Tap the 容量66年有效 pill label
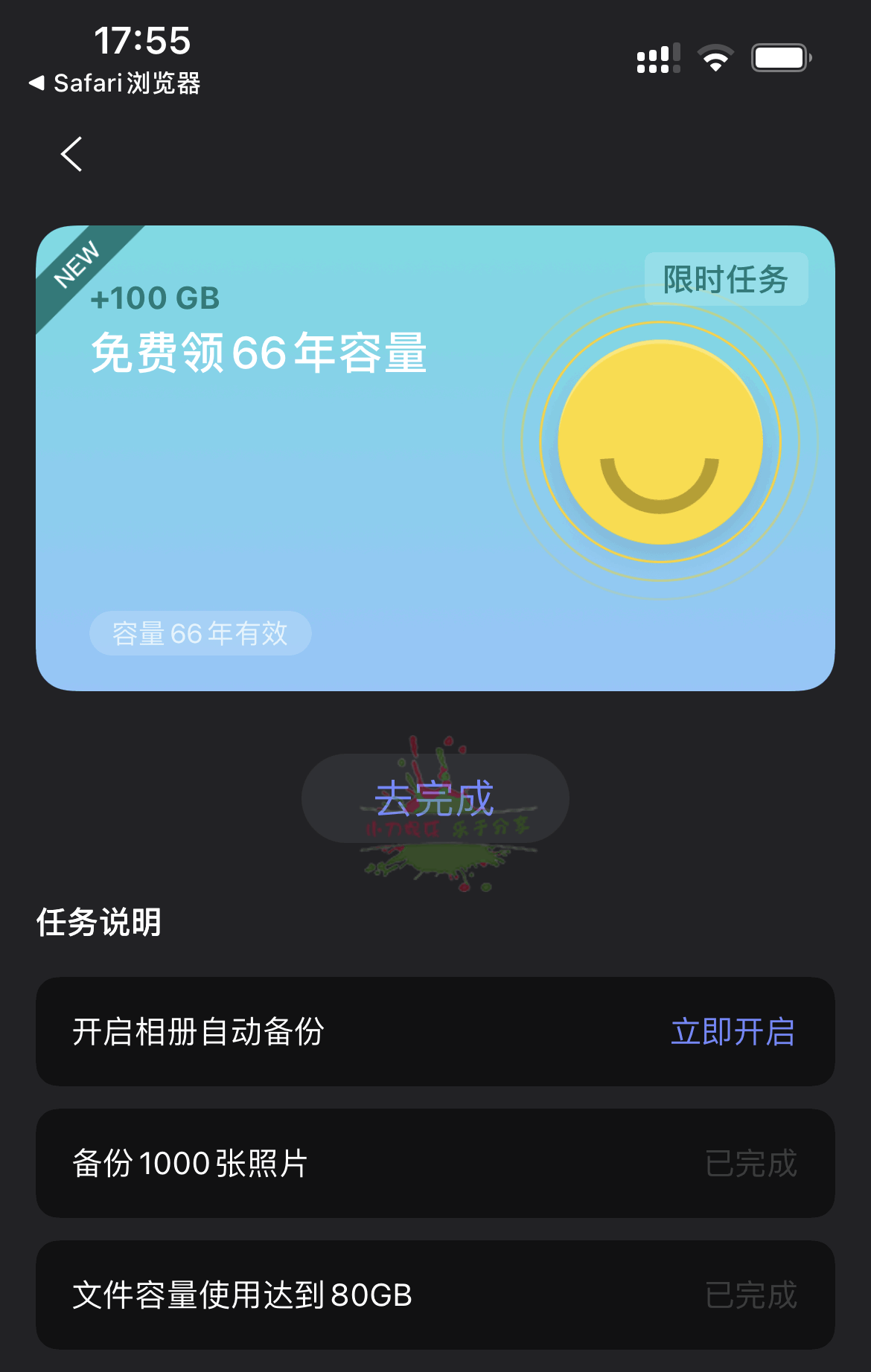The image size is (871, 1372). [200, 633]
